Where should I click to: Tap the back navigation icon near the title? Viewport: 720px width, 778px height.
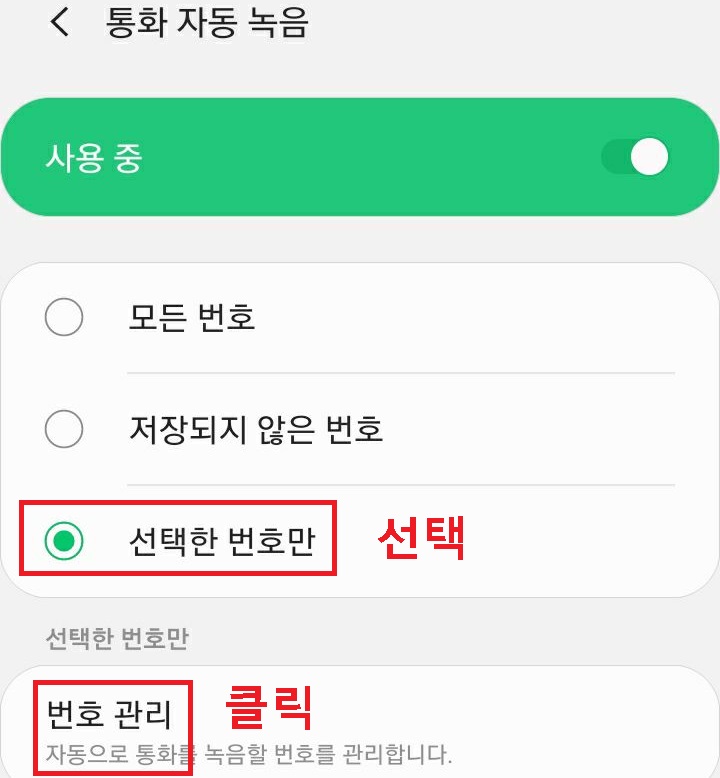[58, 23]
